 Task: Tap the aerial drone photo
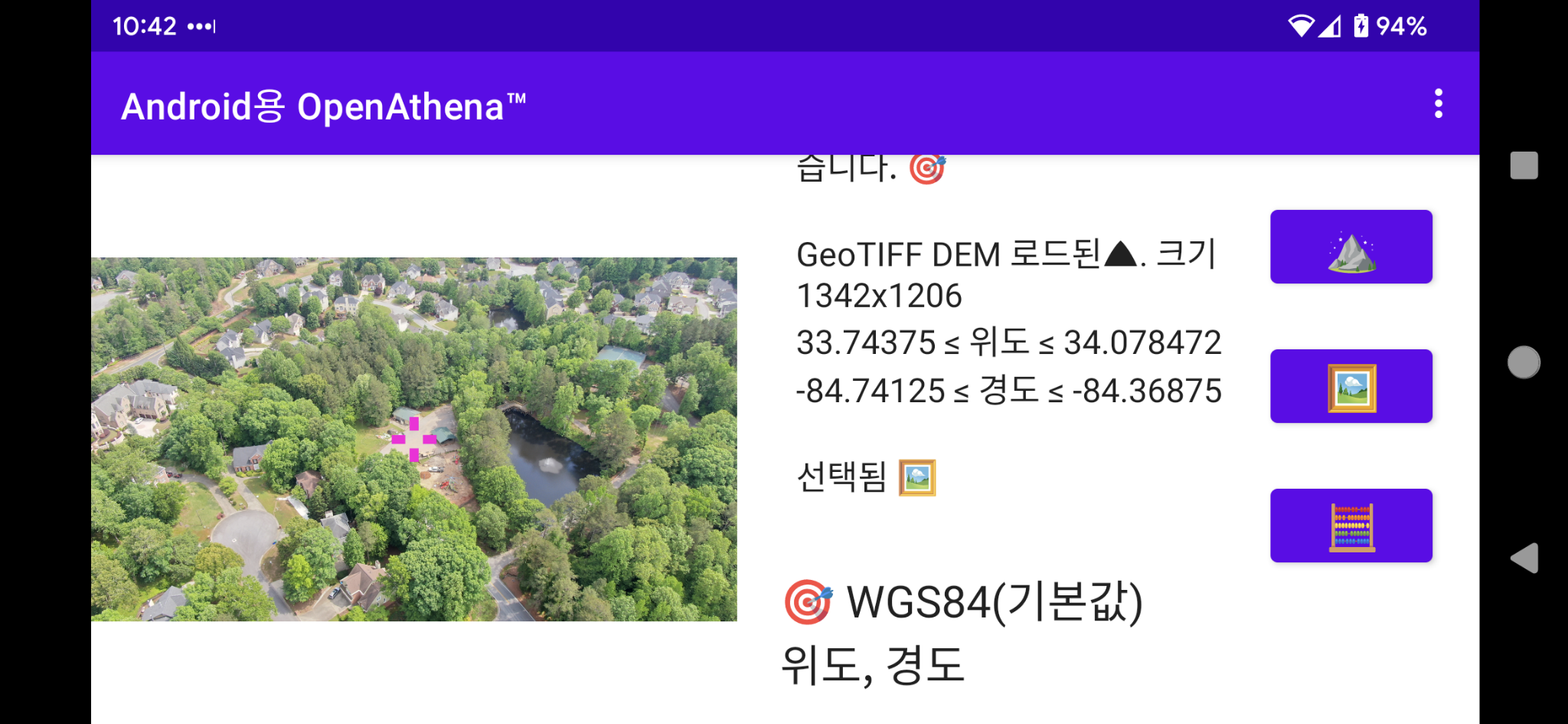pos(413,439)
